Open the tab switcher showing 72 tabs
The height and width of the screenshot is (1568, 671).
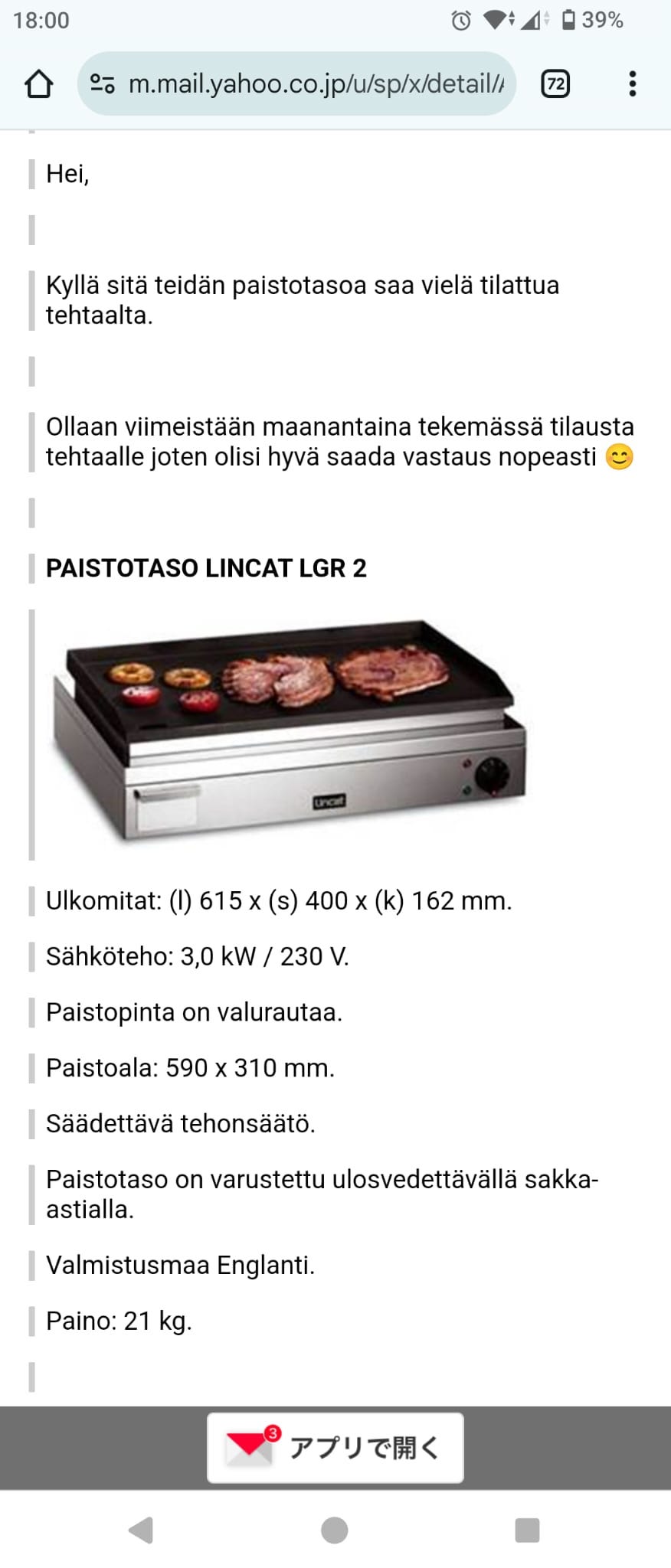click(x=557, y=83)
